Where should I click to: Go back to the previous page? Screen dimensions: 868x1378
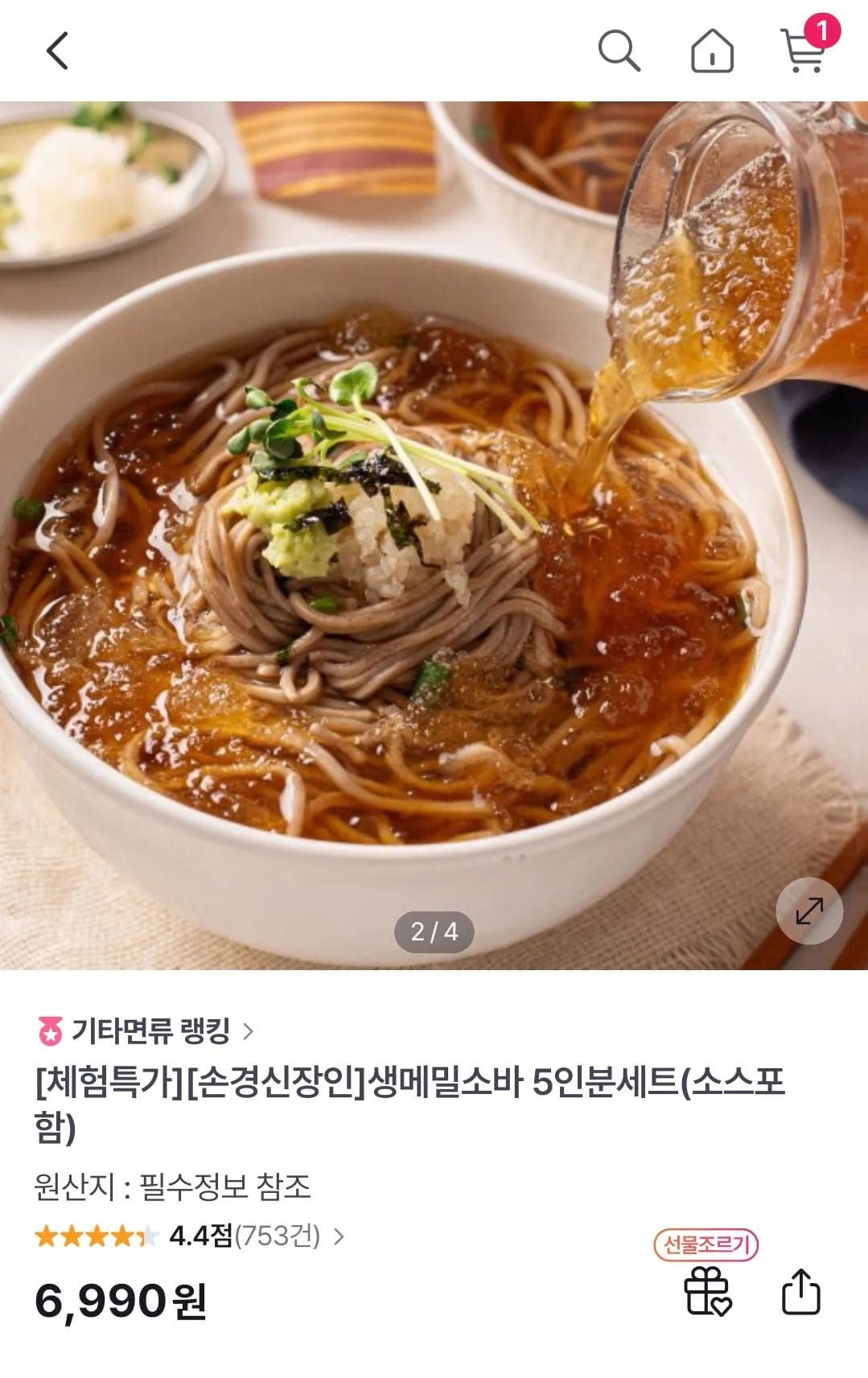[x=56, y=51]
